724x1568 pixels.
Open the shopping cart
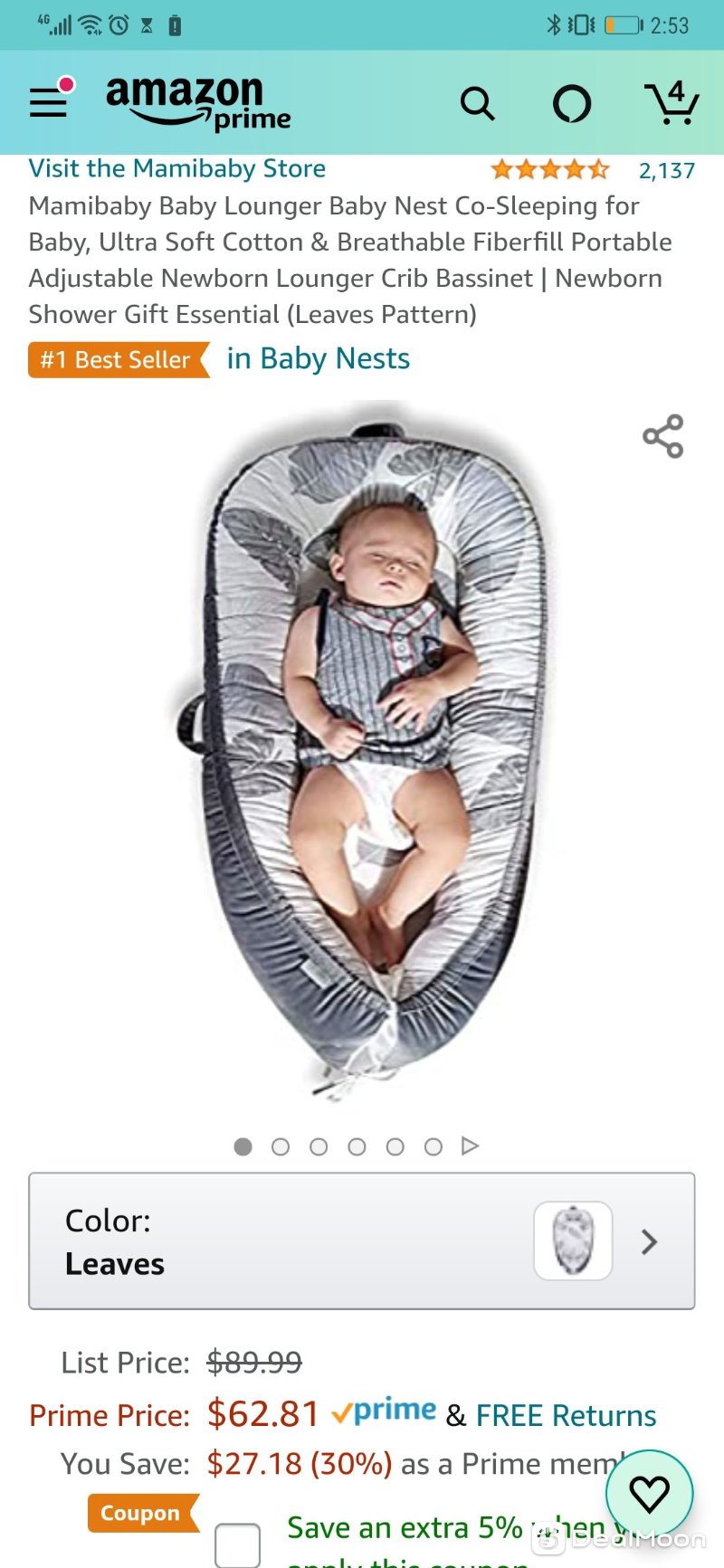click(x=671, y=104)
